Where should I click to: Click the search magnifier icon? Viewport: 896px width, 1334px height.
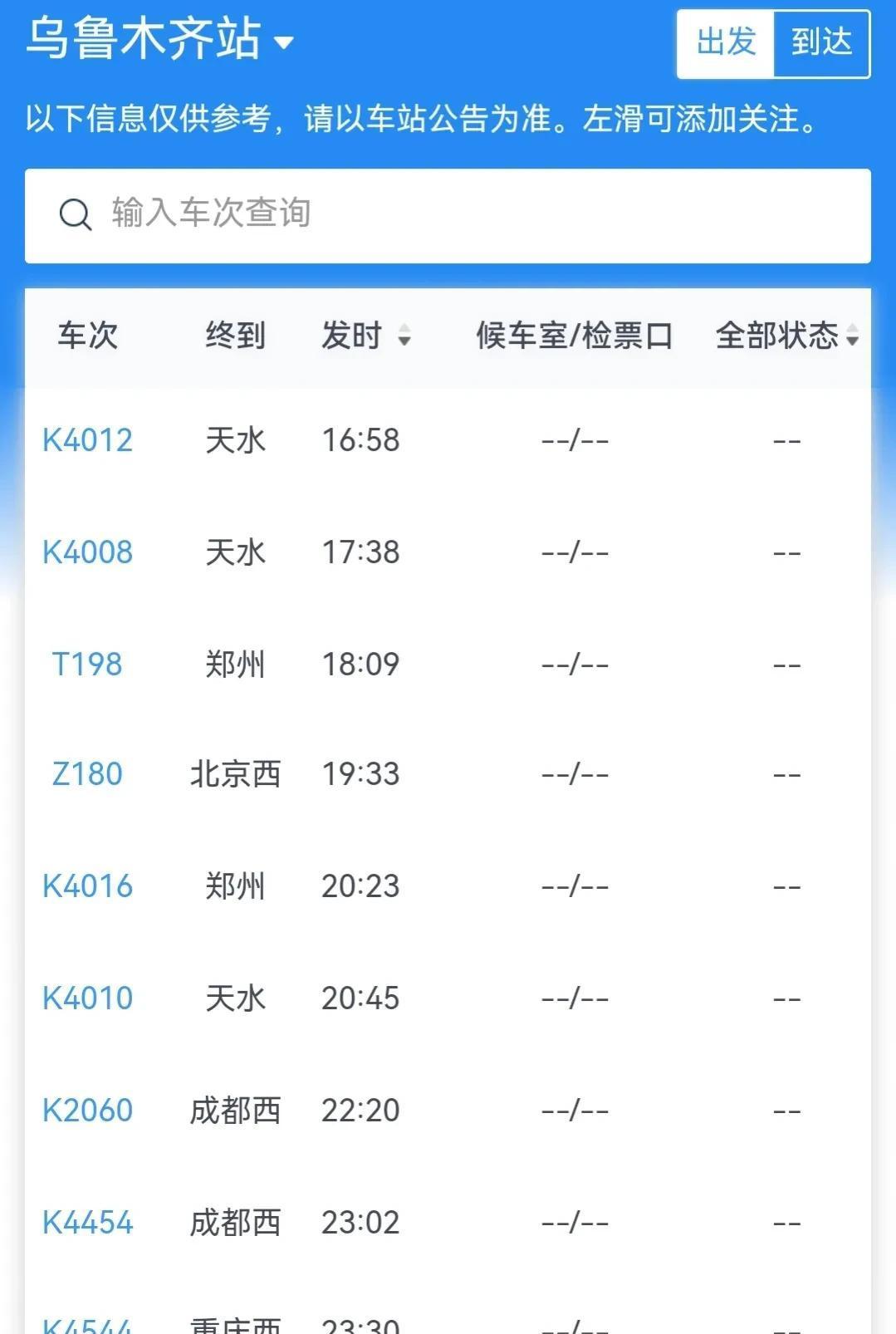click(76, 214)
